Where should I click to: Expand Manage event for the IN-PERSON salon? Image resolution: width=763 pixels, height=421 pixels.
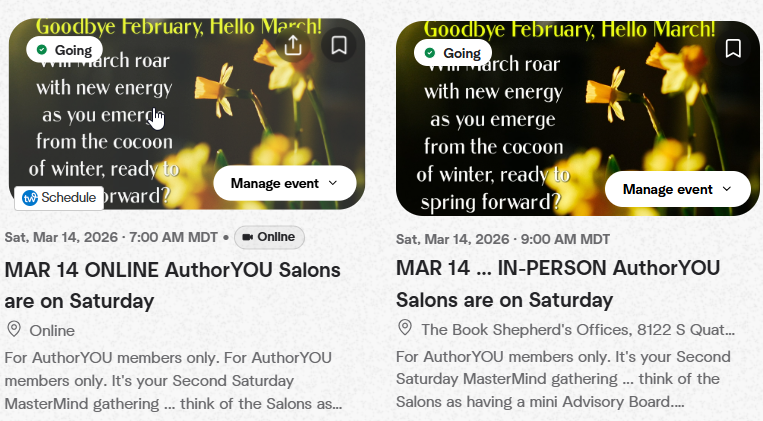click(676, 189)
